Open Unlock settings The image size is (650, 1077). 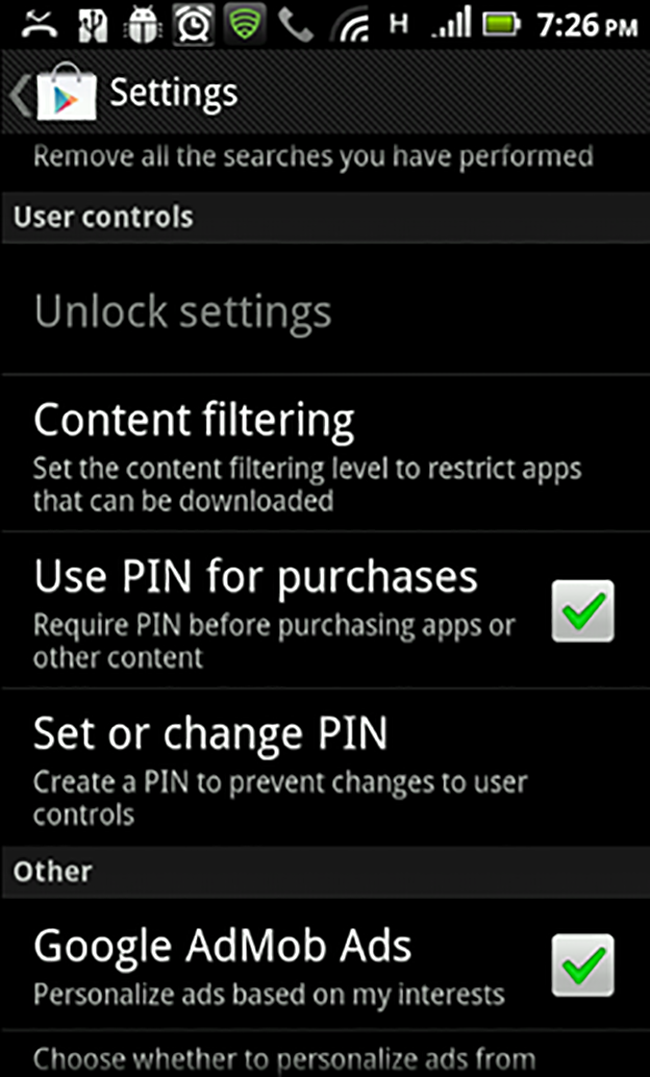pyautogui.click(x=182, y=312)
